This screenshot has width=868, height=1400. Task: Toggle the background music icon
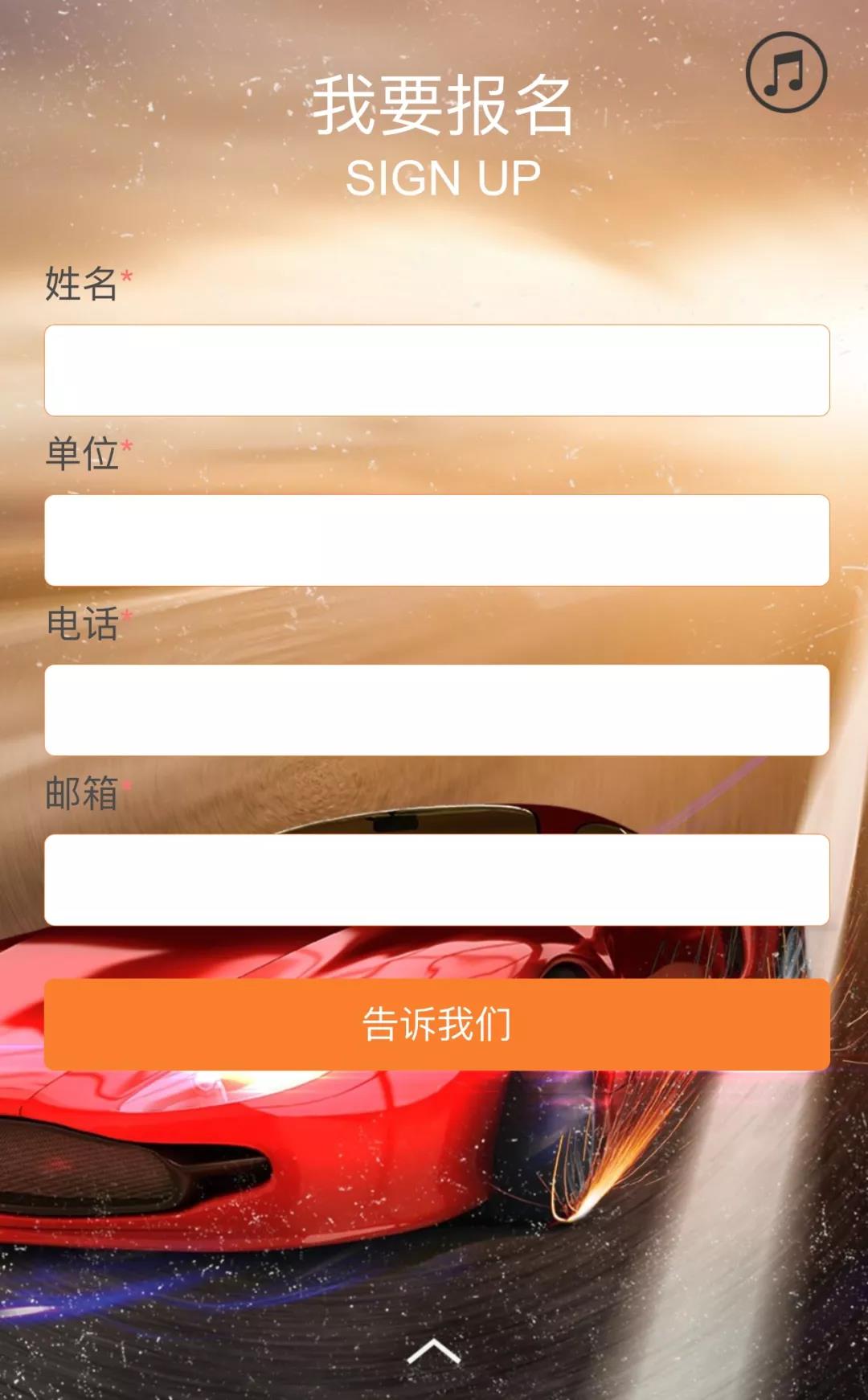tap(785, 72)
